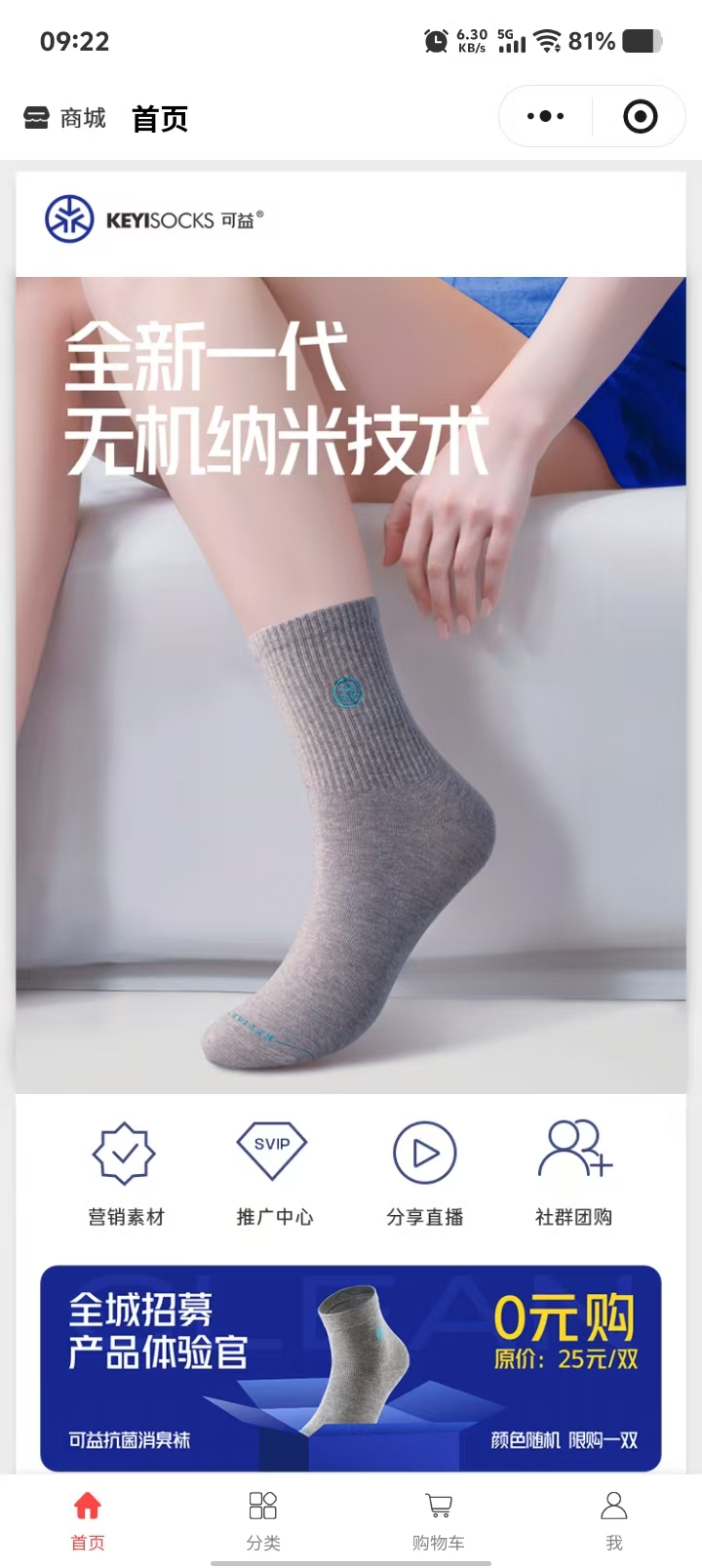Open the 购物车 shopping cart tab
Viewport: 702px width, 1568px height.
click(439, 1519)
